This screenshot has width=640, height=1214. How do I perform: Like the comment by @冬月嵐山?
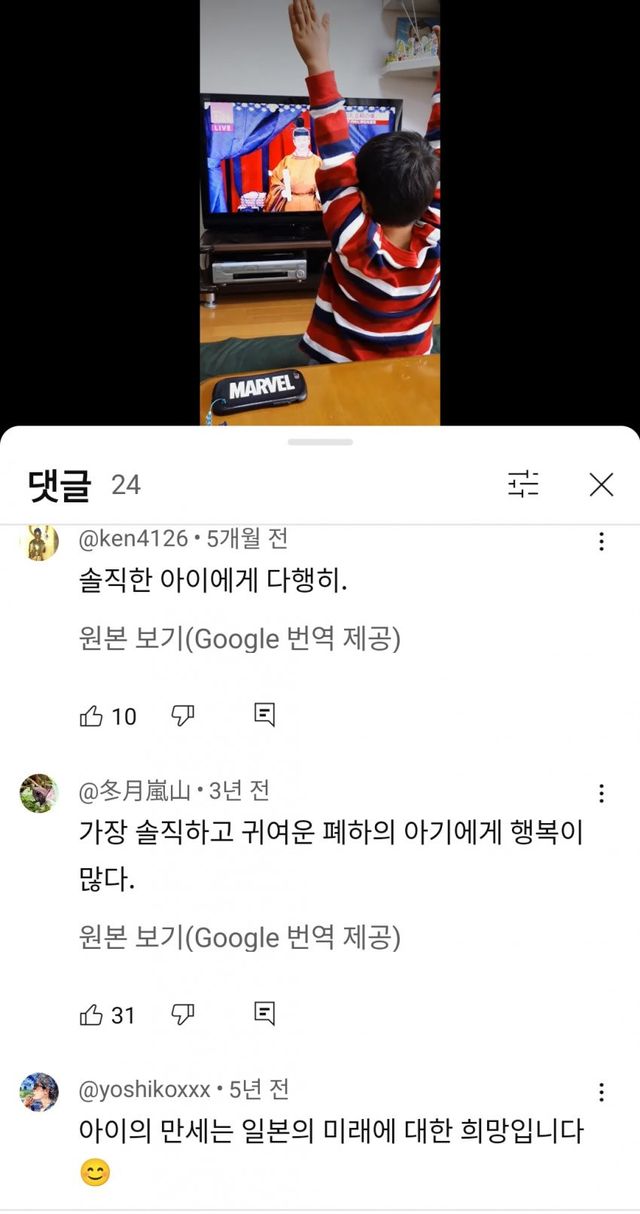click(x=92, y=1015)
